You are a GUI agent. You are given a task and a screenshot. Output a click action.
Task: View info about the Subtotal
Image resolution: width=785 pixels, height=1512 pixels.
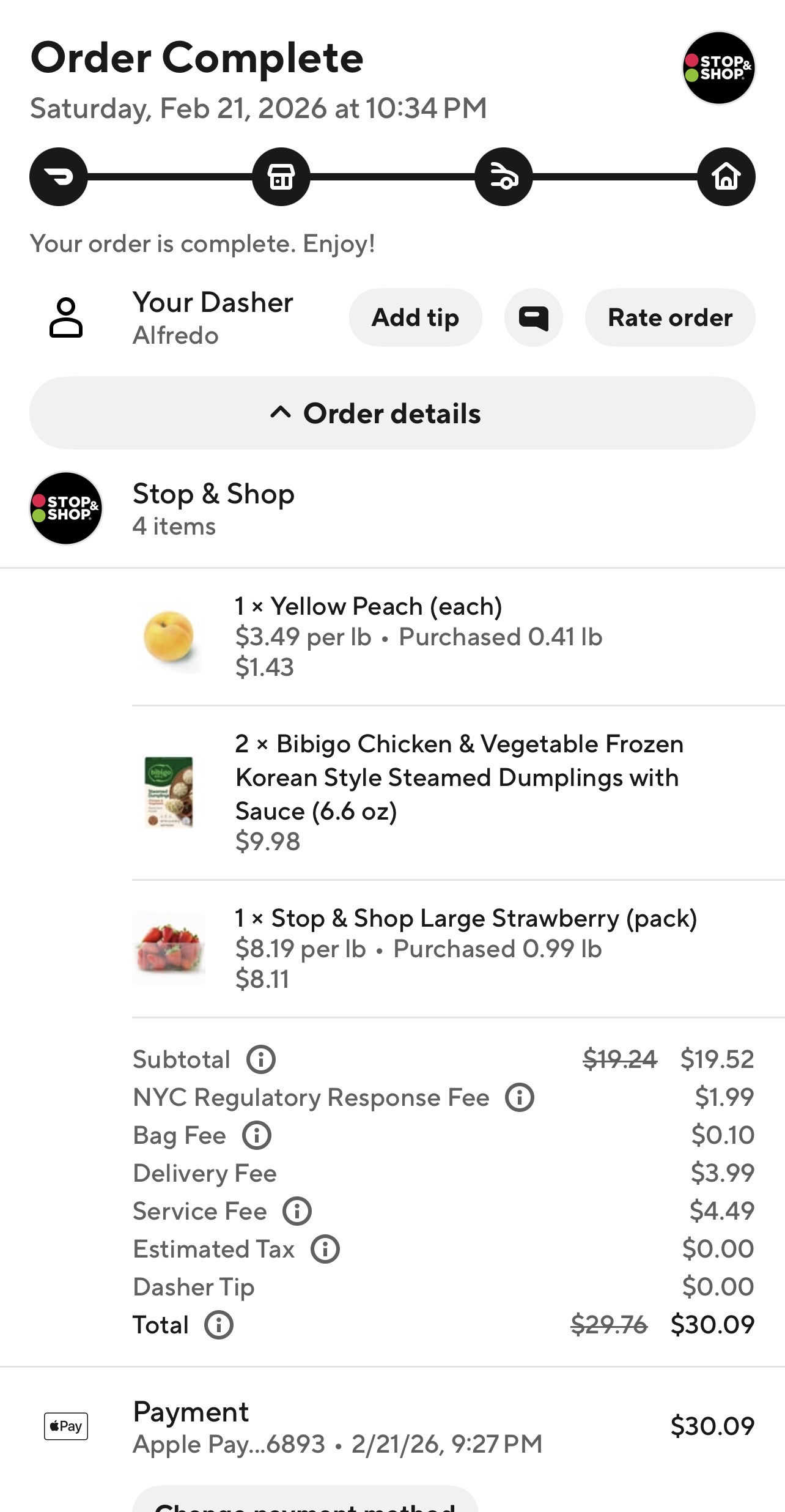click(261, 1059)
